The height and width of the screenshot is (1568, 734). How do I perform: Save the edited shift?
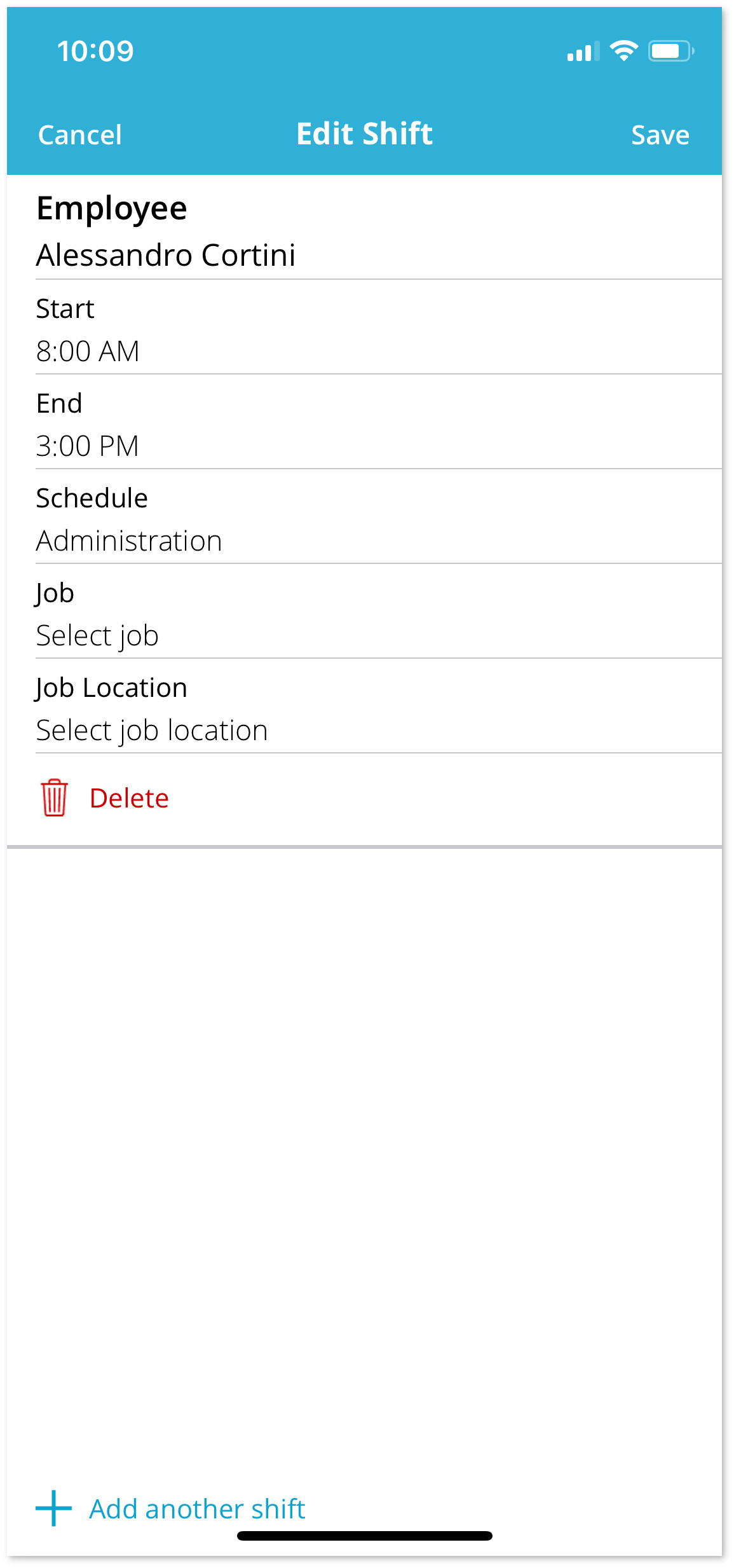660,135
